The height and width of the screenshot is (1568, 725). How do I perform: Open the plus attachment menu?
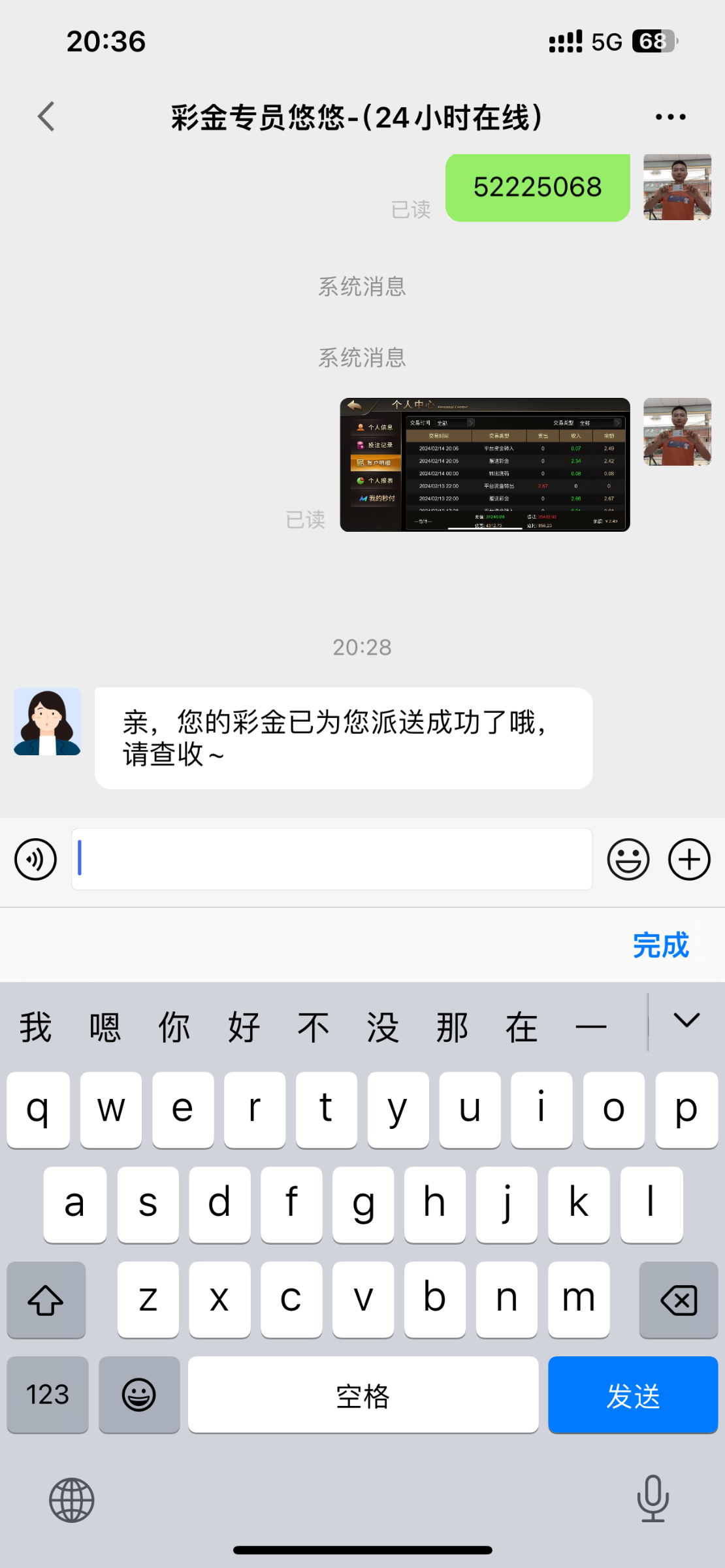point(689,859)
